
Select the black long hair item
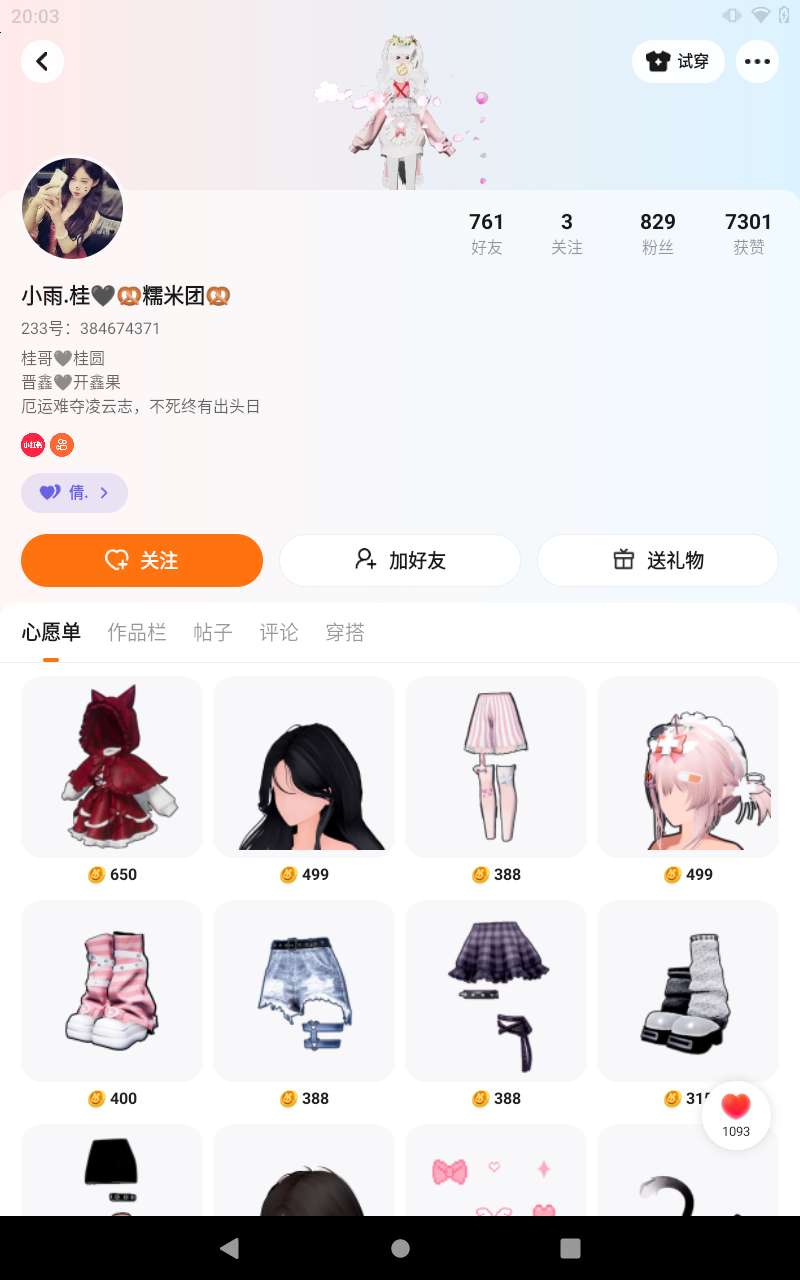pyautogui.click(x=304, y=767)
